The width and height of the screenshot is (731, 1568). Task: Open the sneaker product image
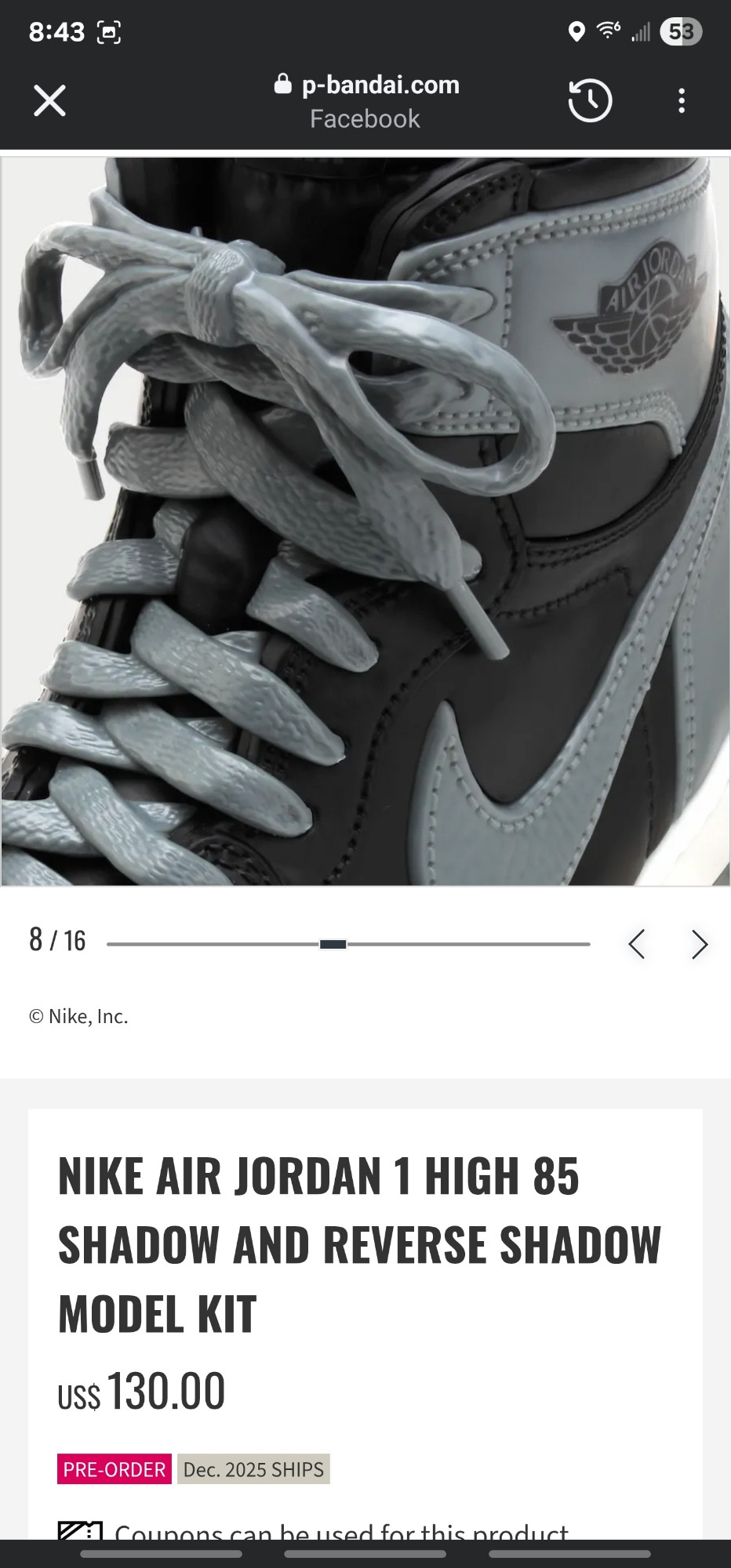click(x=365, y=521)
